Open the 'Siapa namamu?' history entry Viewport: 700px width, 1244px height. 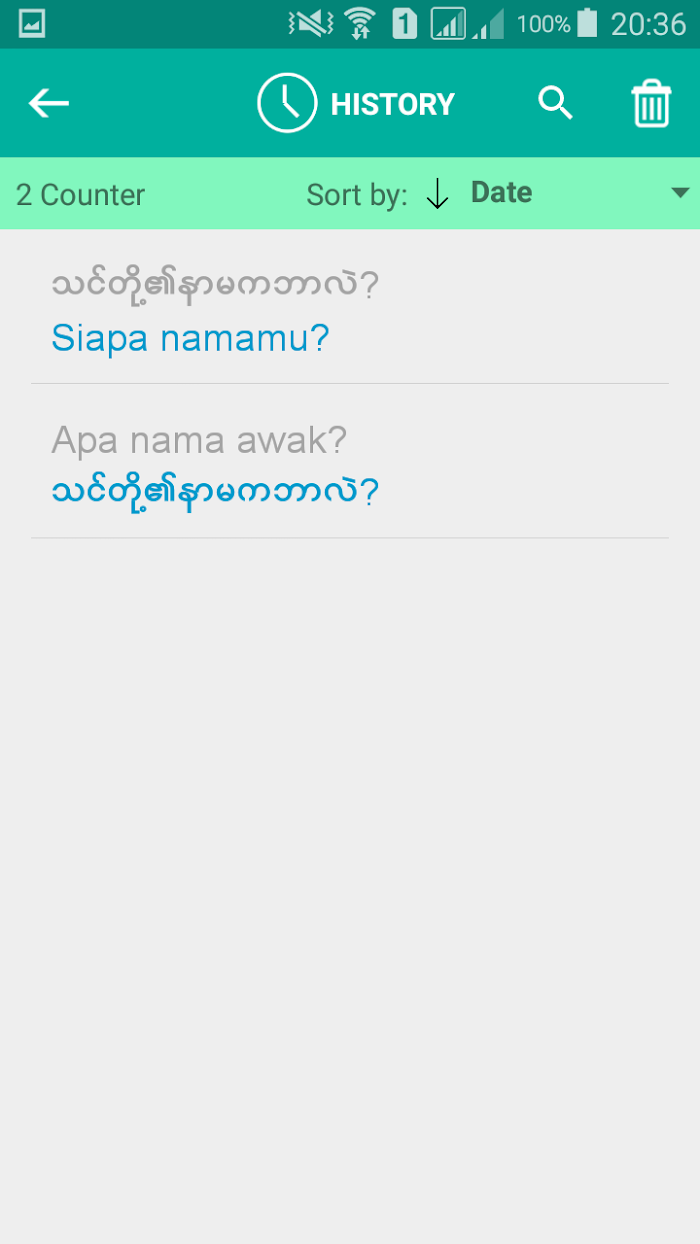349,309
